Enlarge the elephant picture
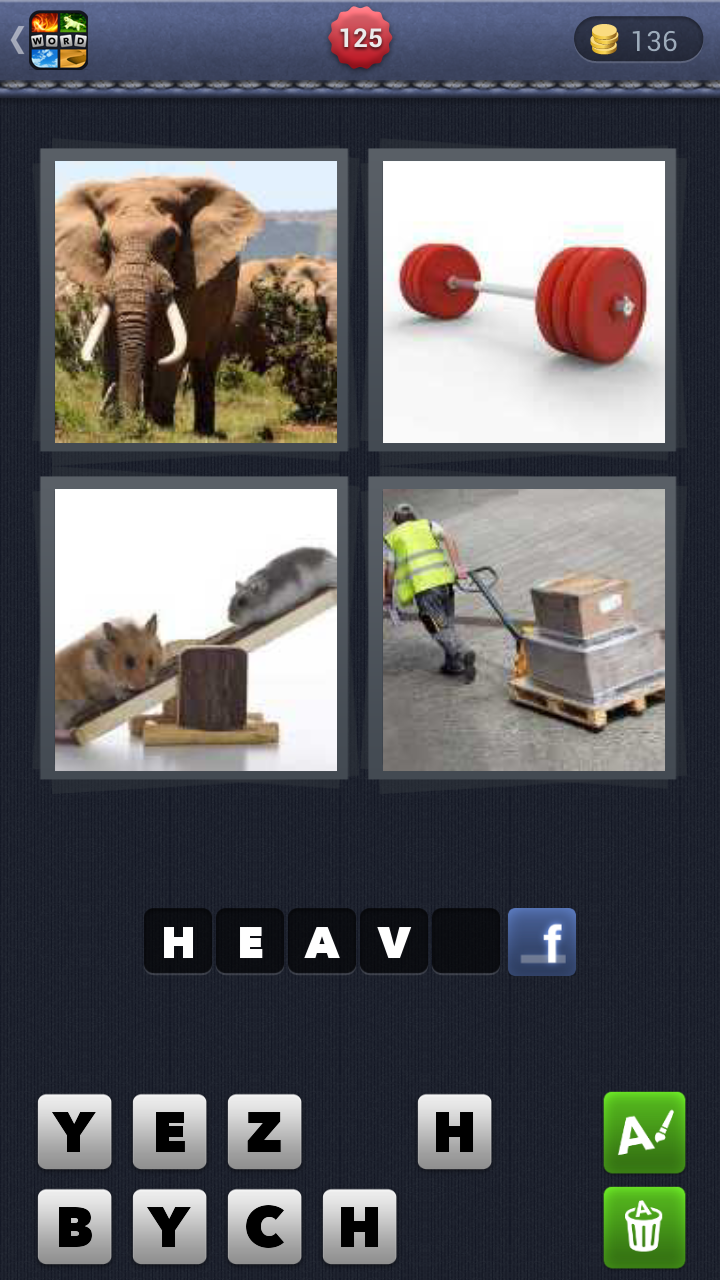The width and height of the screenshot is (720, 1280). point(196,301)
